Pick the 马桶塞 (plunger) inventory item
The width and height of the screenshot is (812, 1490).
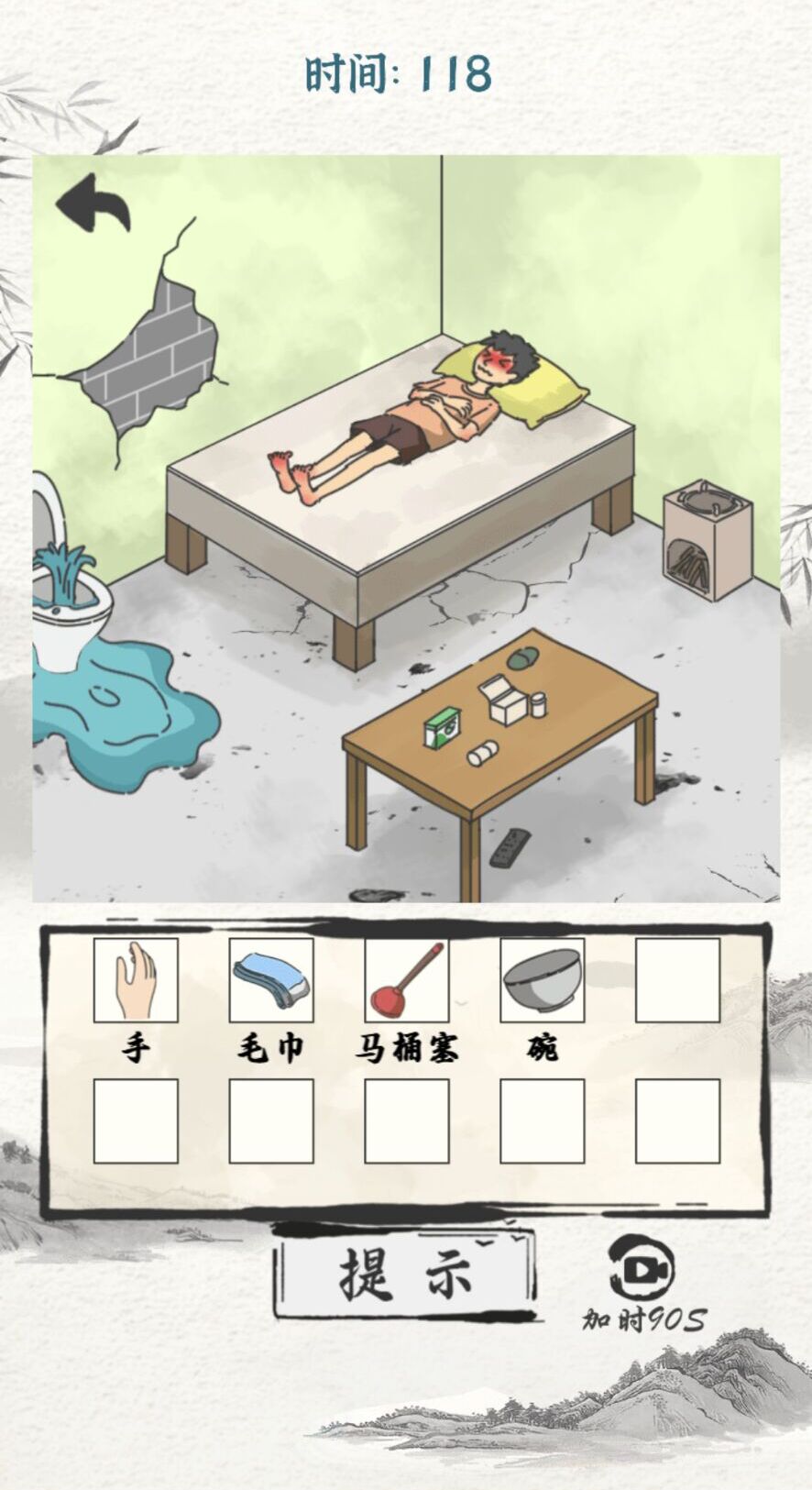click(x=406, y=980)
